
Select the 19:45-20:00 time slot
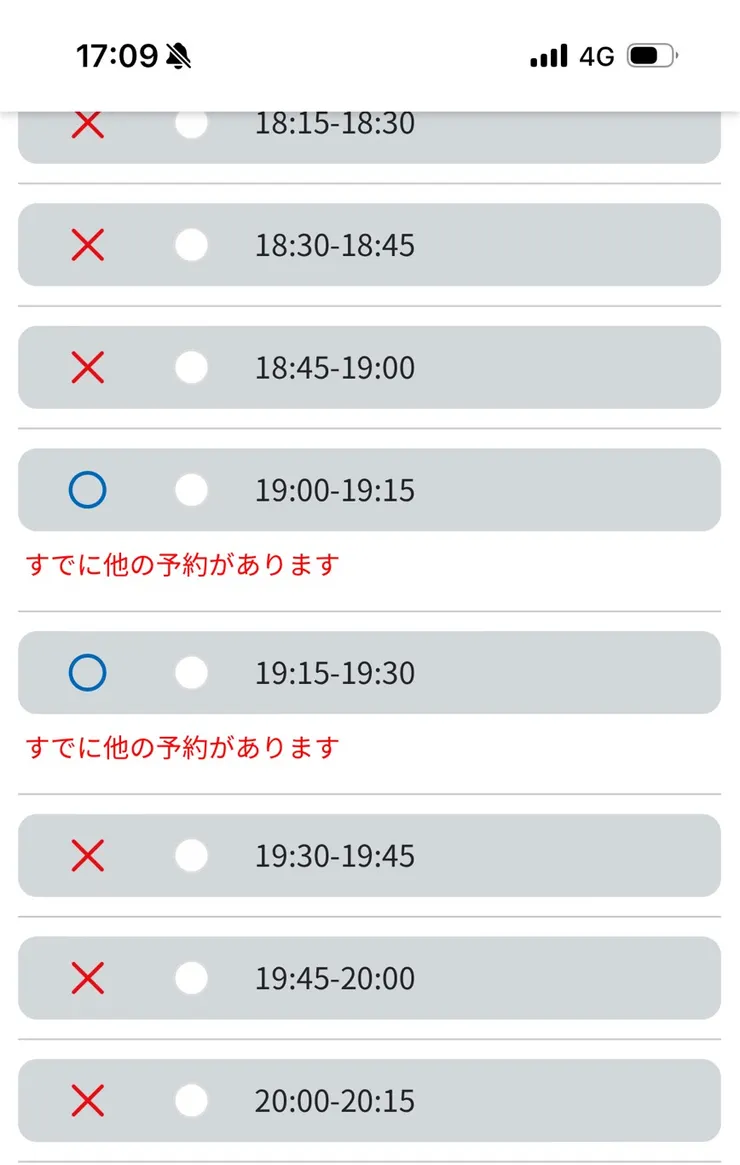191,978
